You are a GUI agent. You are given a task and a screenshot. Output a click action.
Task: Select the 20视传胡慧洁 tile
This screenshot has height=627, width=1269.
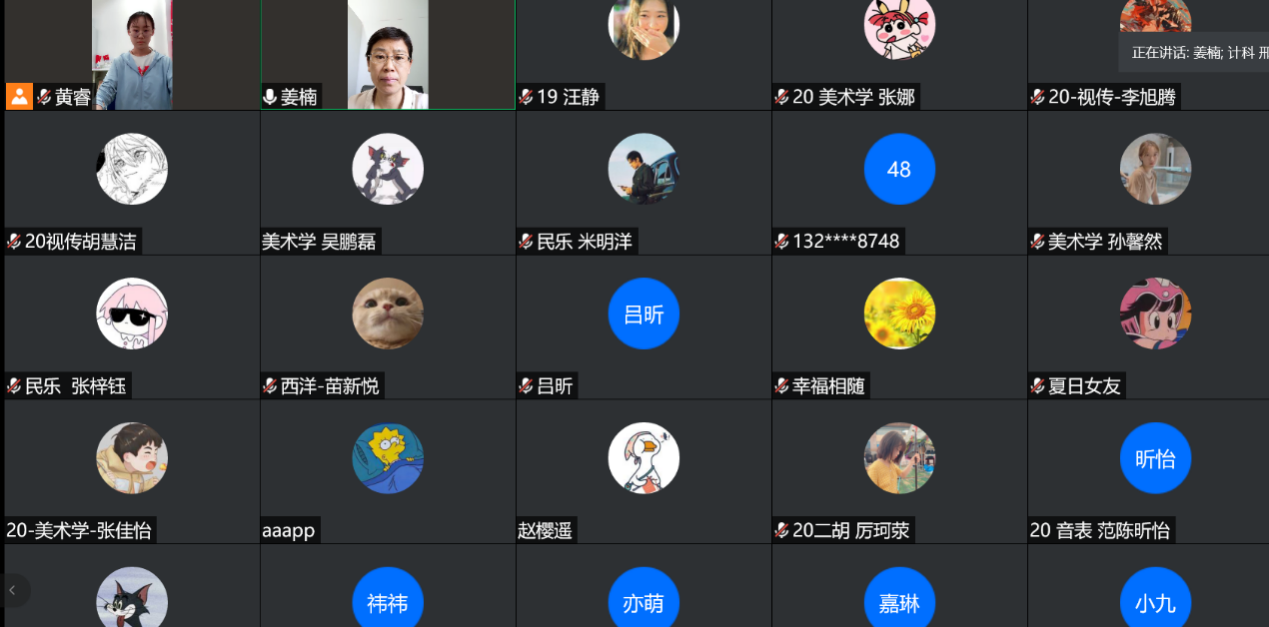132,182
